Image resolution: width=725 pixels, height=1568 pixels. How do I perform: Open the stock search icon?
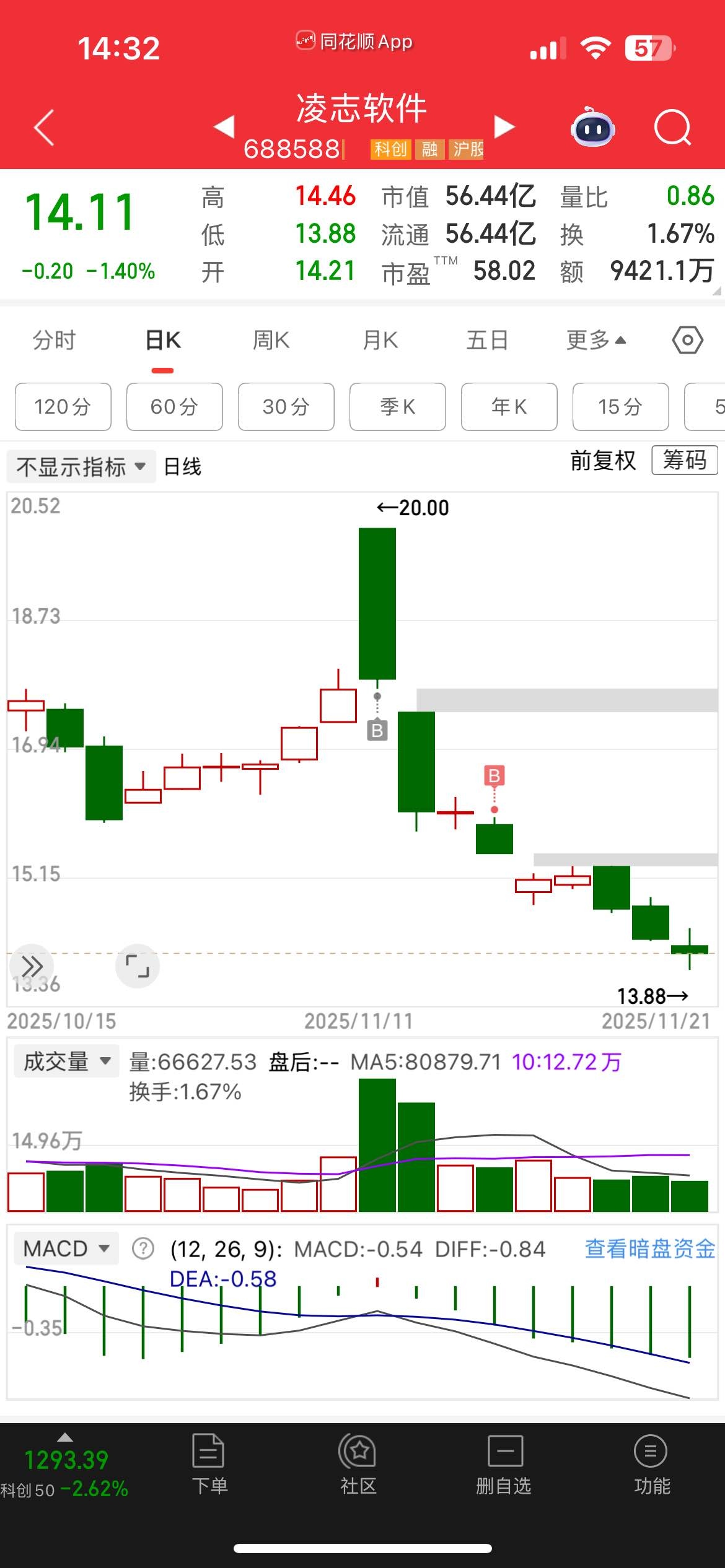(x=672, y=128)
